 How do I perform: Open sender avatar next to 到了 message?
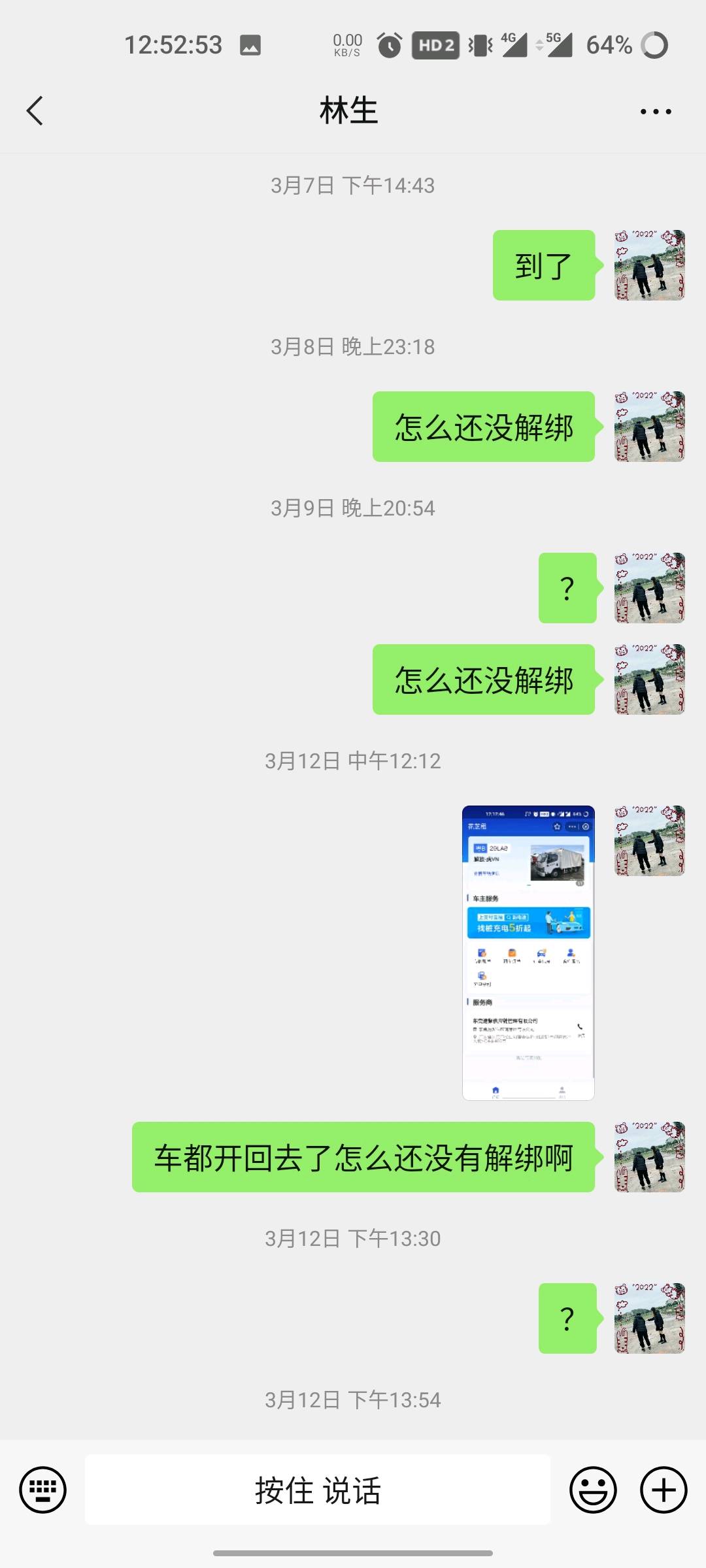point(649,265)
